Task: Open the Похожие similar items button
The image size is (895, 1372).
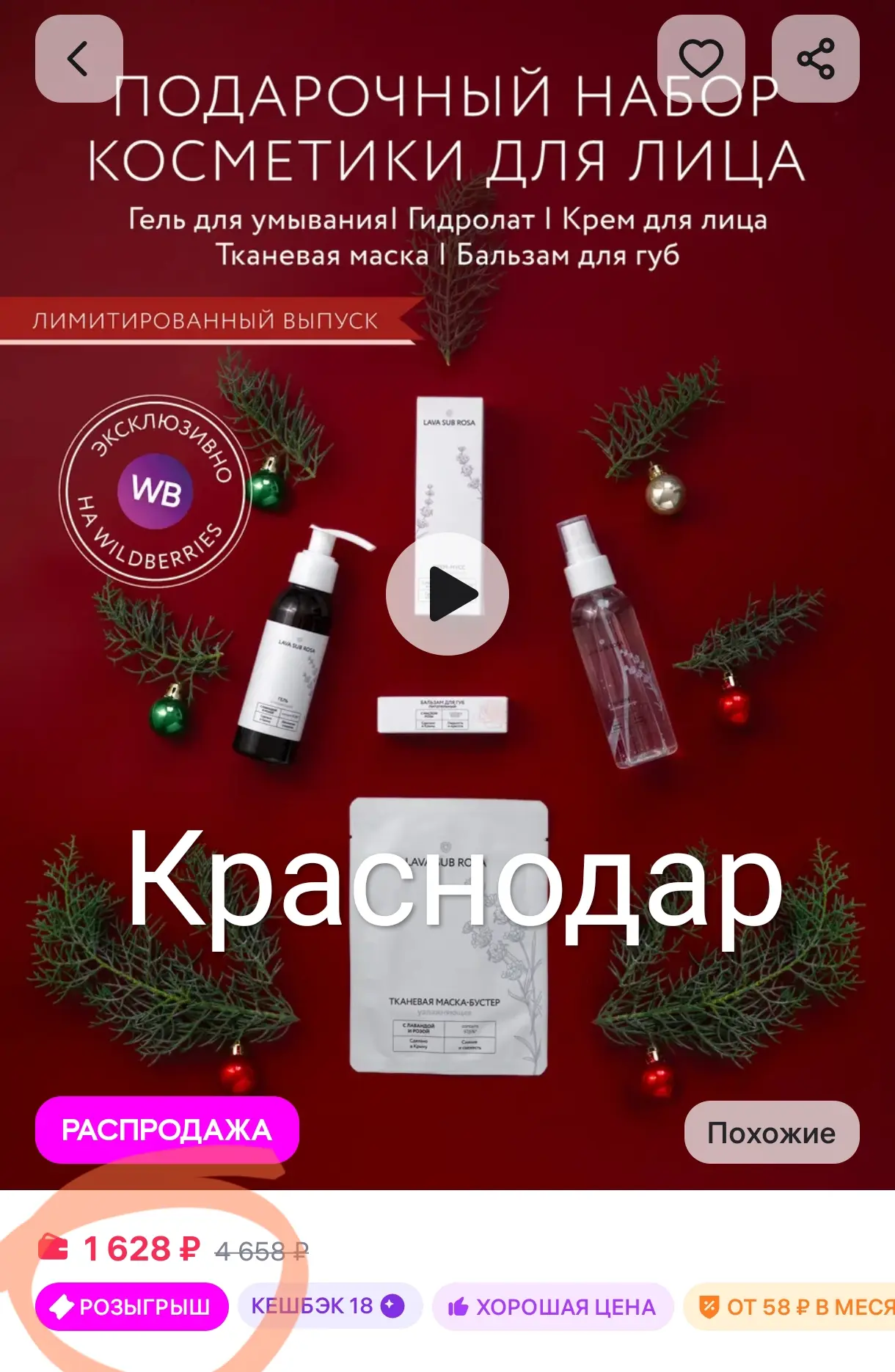Action: pyautogui.click(x=772, y=1133)
